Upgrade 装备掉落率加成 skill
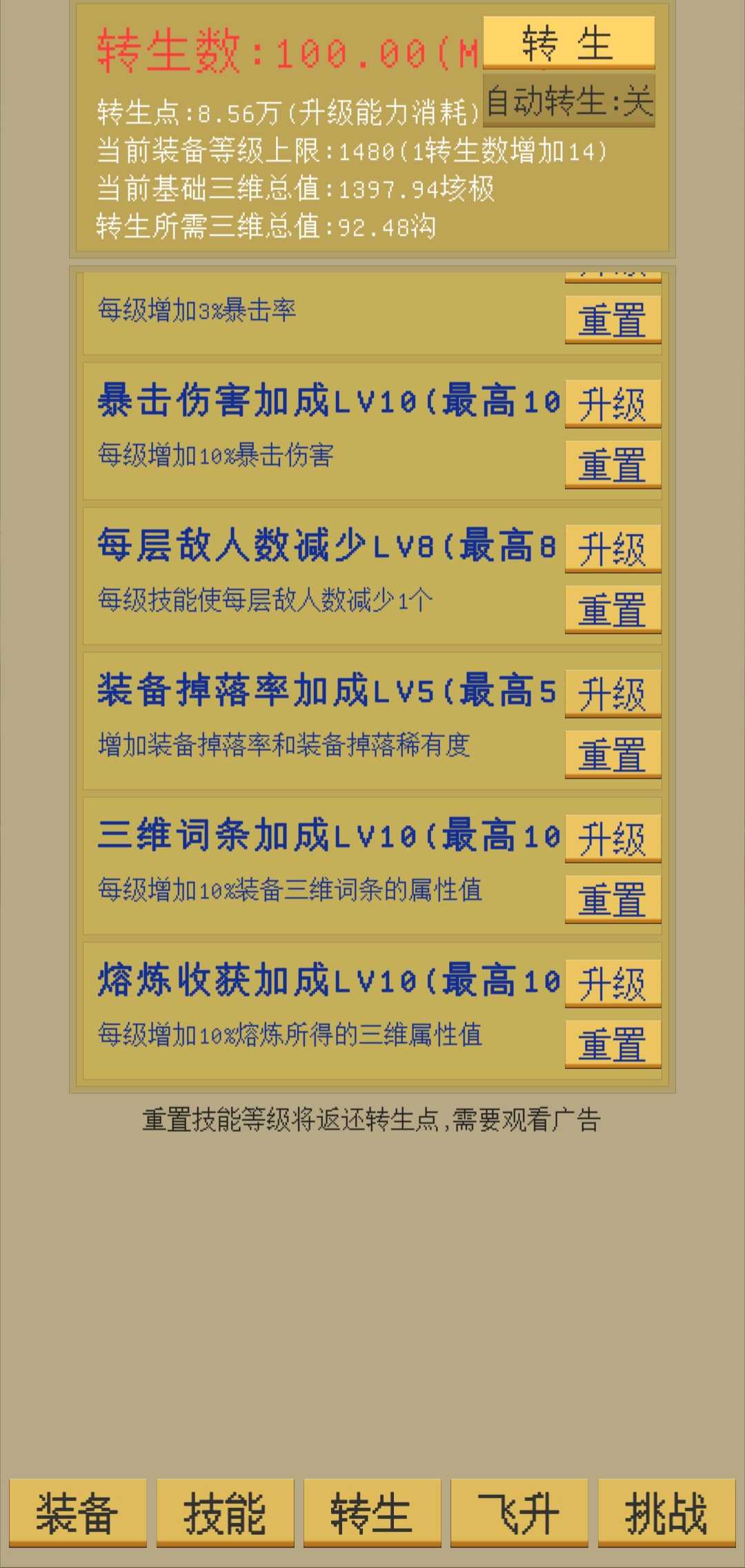 pos(613,694)
